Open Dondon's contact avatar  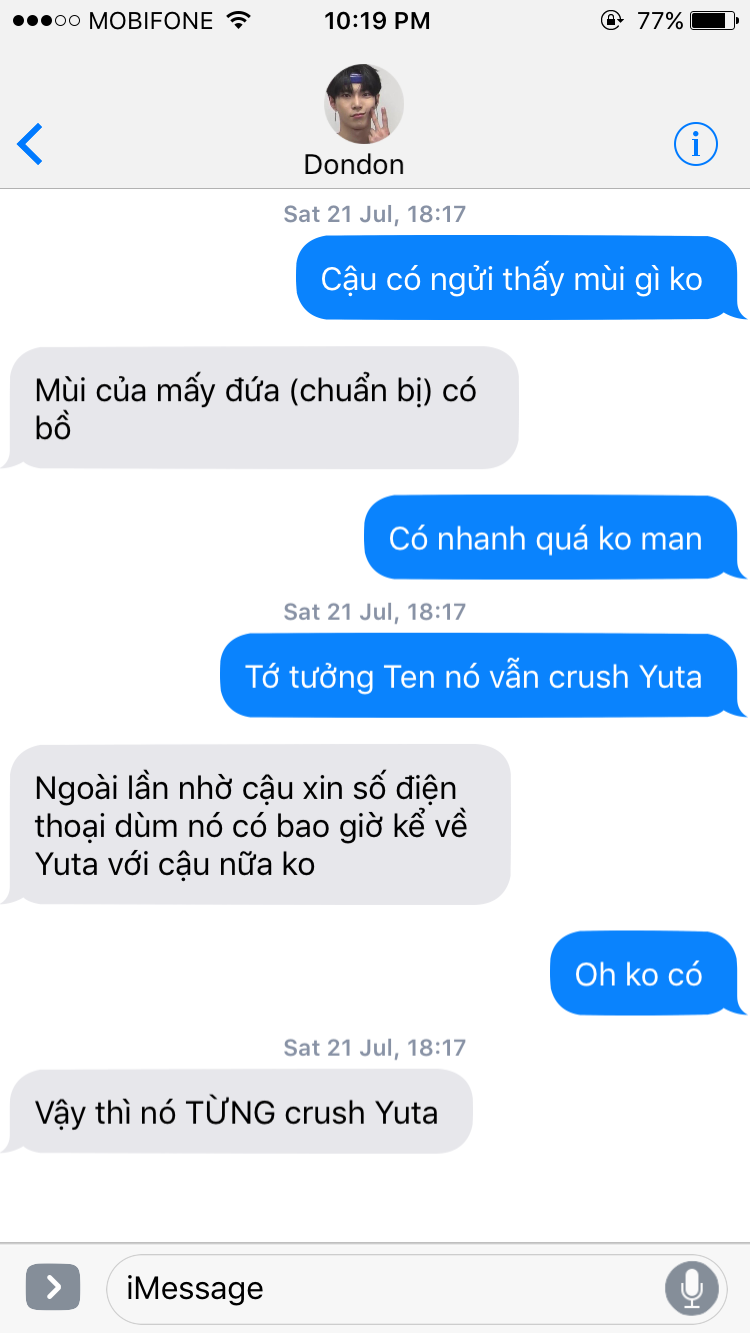click(x=364, y=106)
